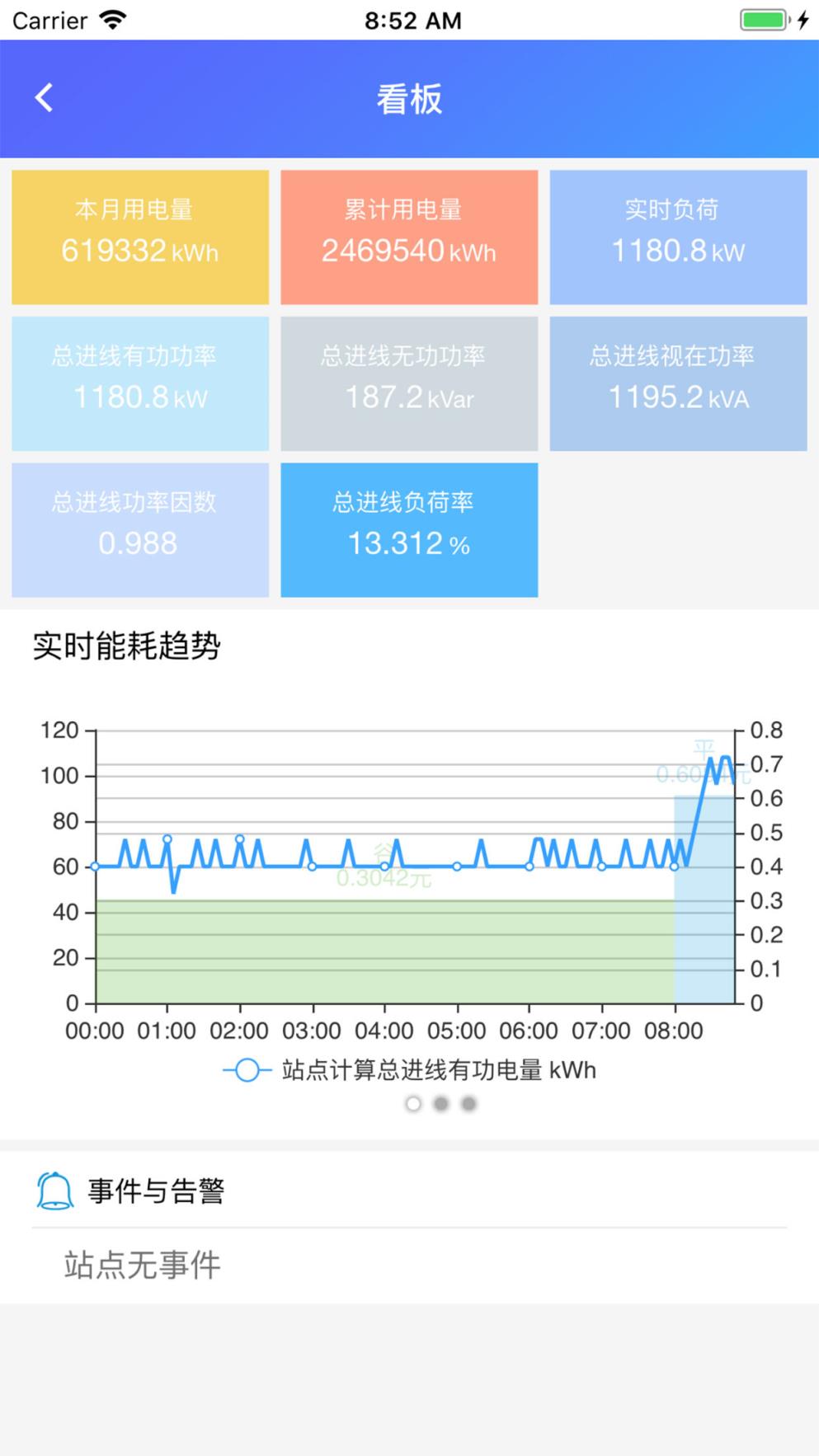819x1456 pixels.
Task: Tap the 站点无事件 entry
Action: point(141,1264)
